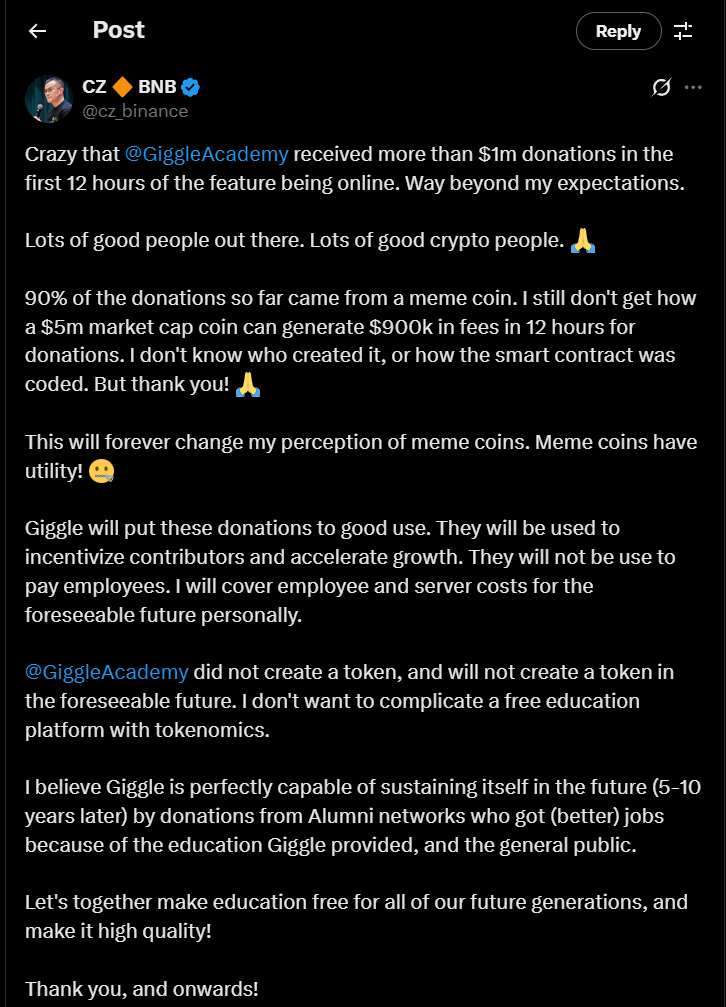Go back using the arrow
The height and width of the screenshot is (1007, 726).
pos(37,31)
